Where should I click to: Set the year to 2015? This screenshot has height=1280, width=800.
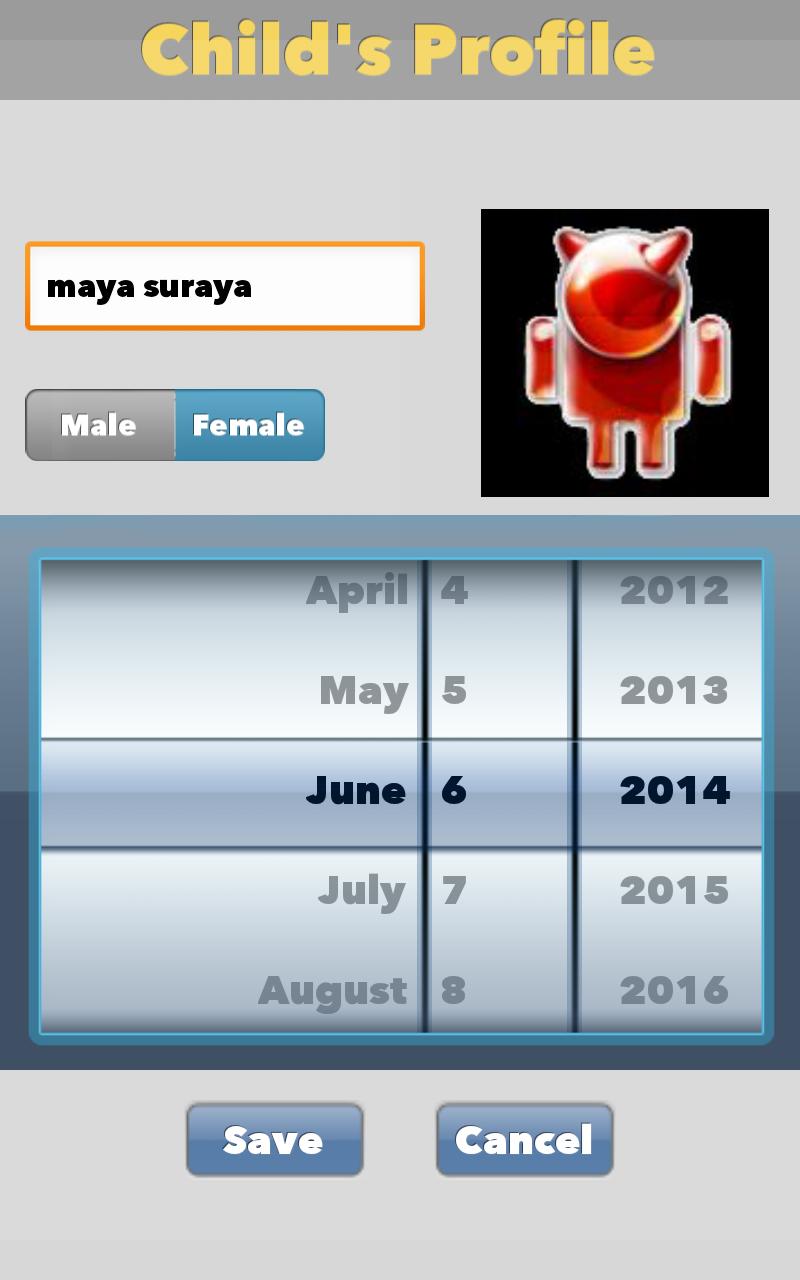(674, 890)
